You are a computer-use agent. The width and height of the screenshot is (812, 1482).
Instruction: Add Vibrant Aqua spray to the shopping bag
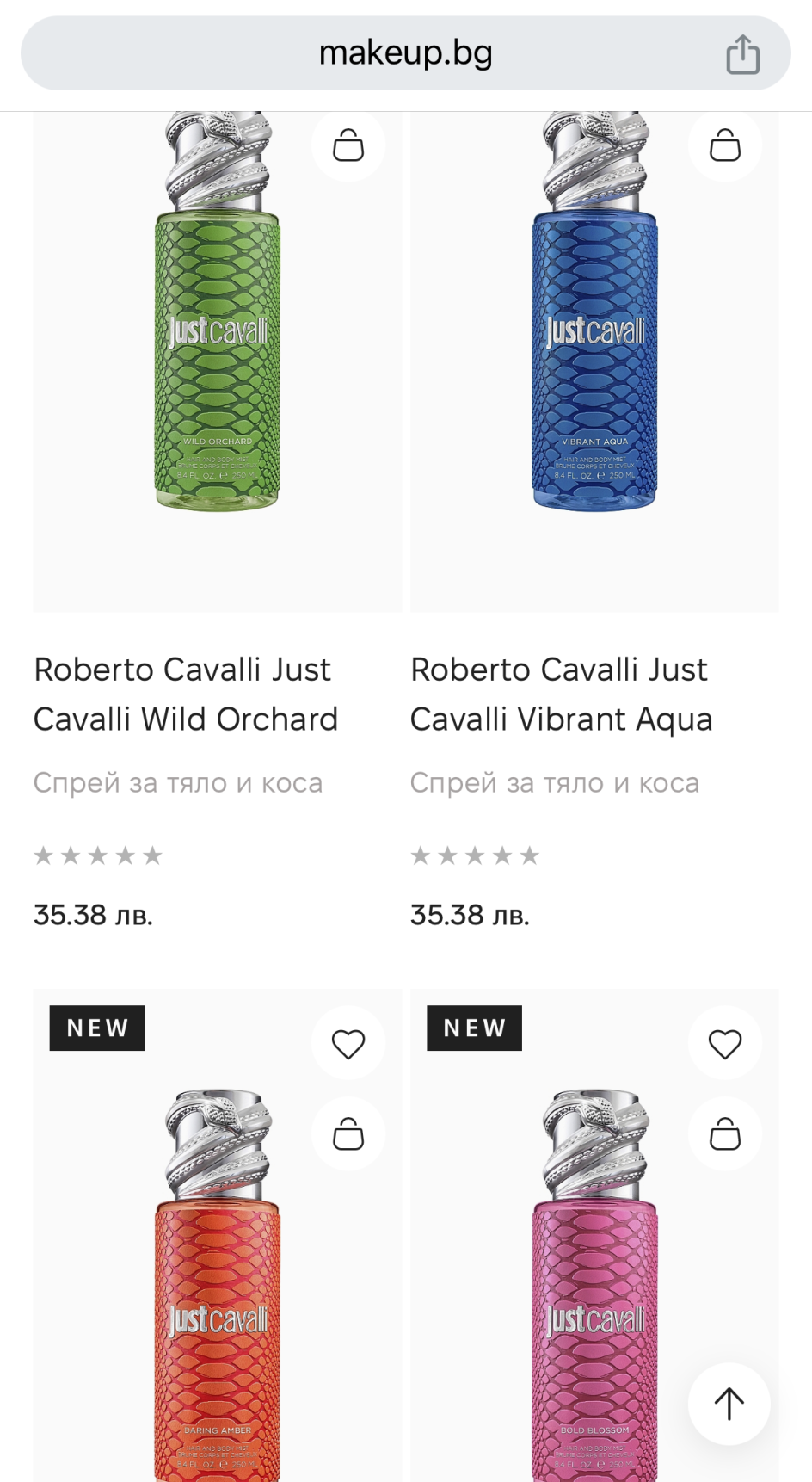pos(725,145)
